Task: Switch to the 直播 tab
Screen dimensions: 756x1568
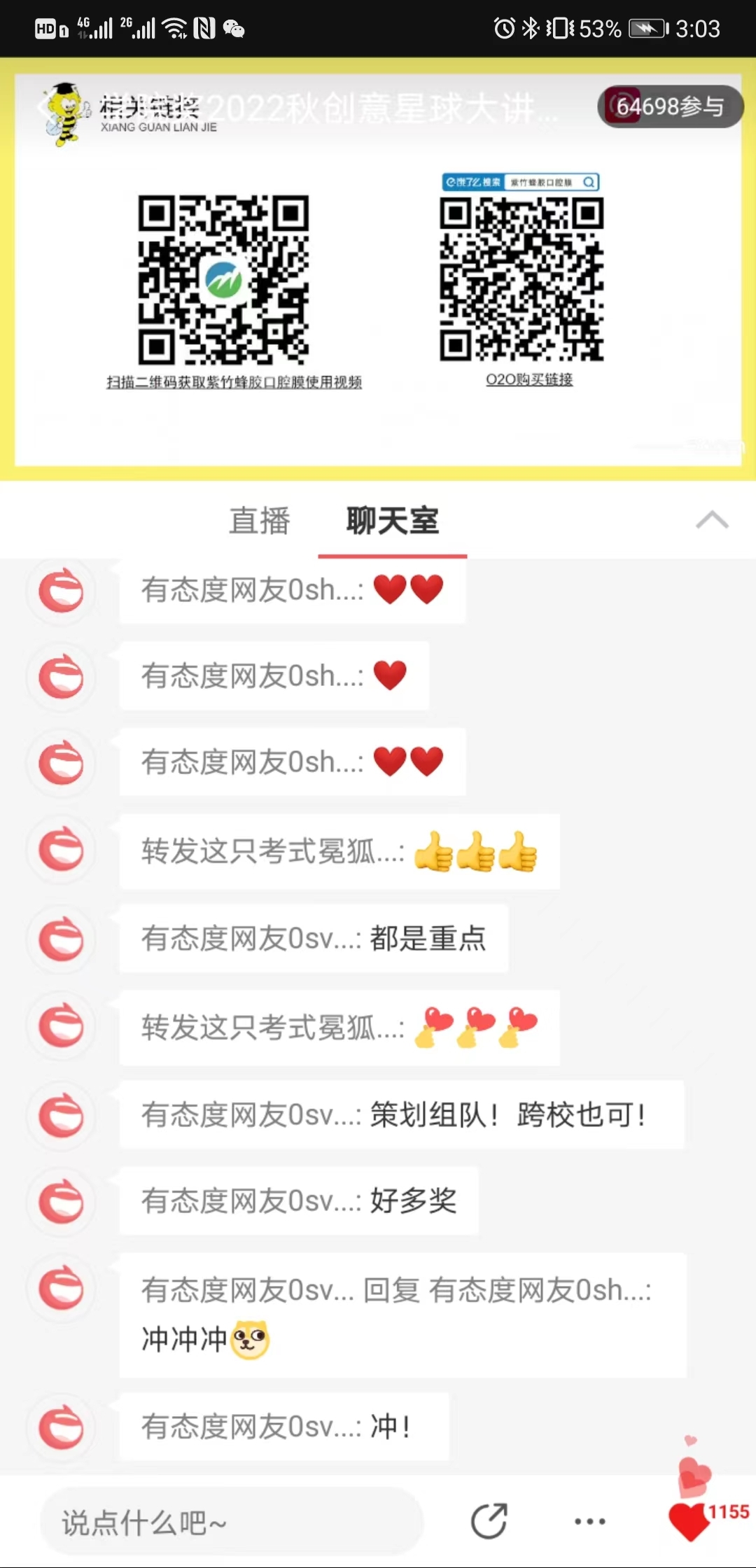Action: [259, 521]
